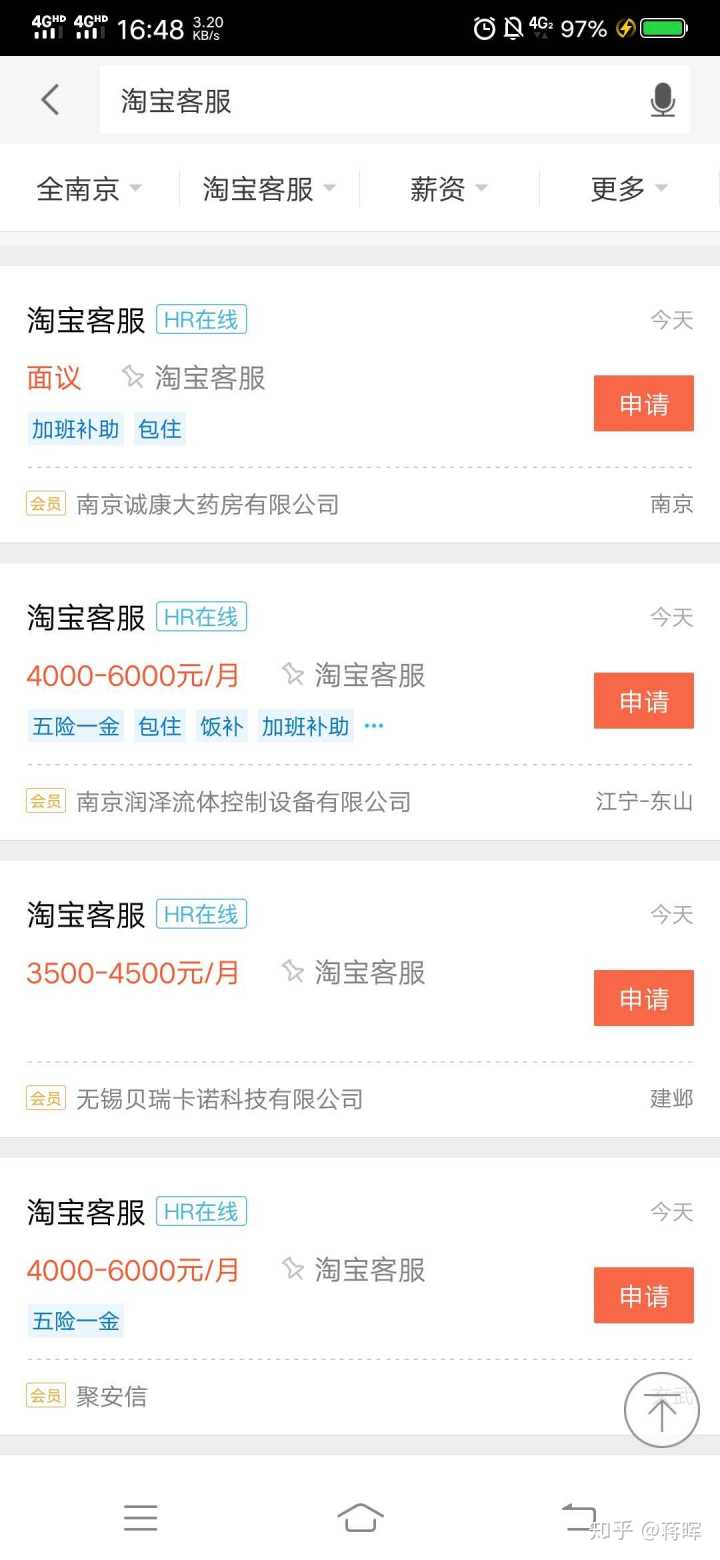Apply to the 南京润泽流体控制设备 job
The height and width of the screenshot is (1560, 720).
(x=643, y=701)
